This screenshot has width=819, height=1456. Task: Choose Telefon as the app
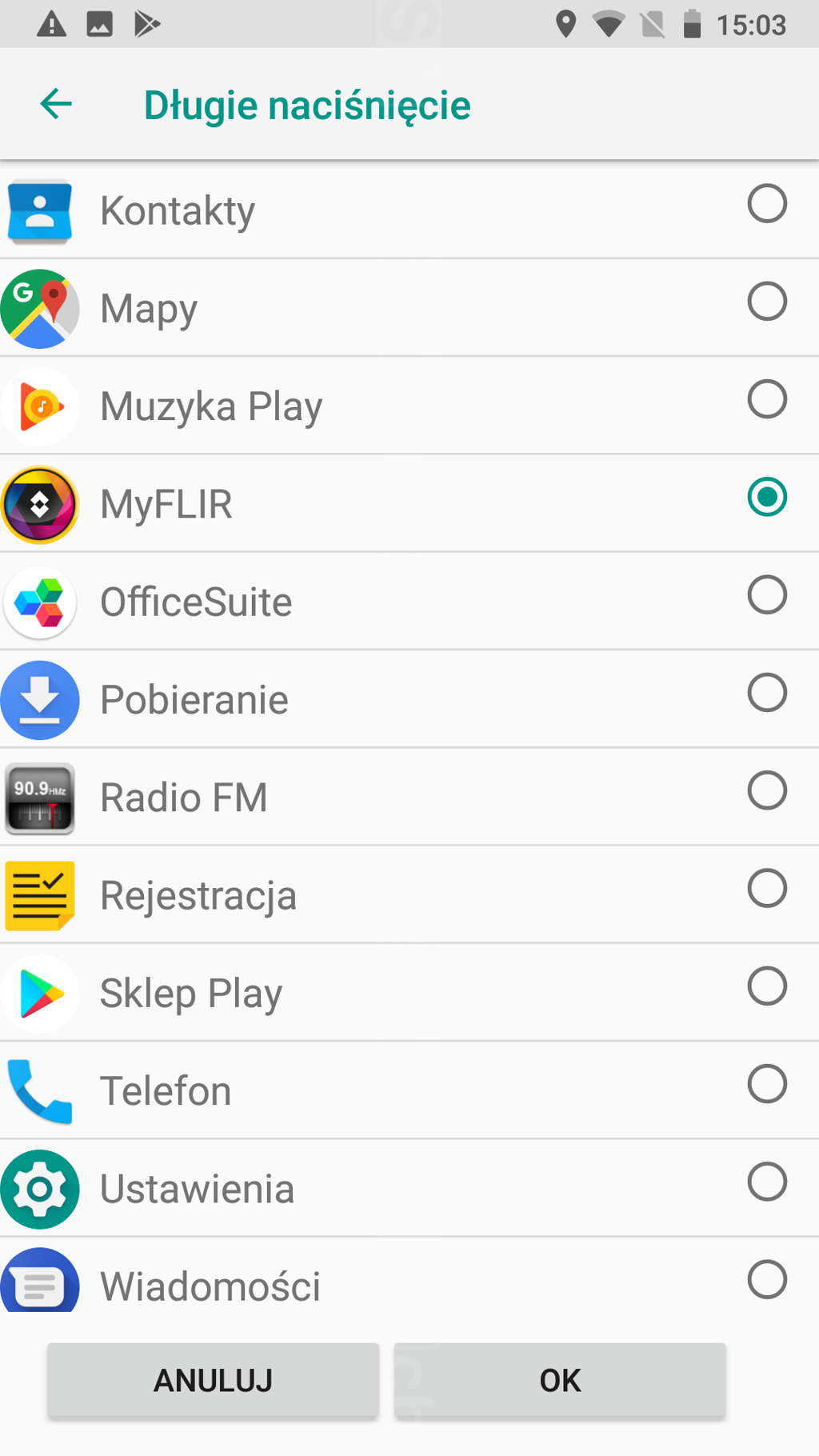pos(766,1084)
